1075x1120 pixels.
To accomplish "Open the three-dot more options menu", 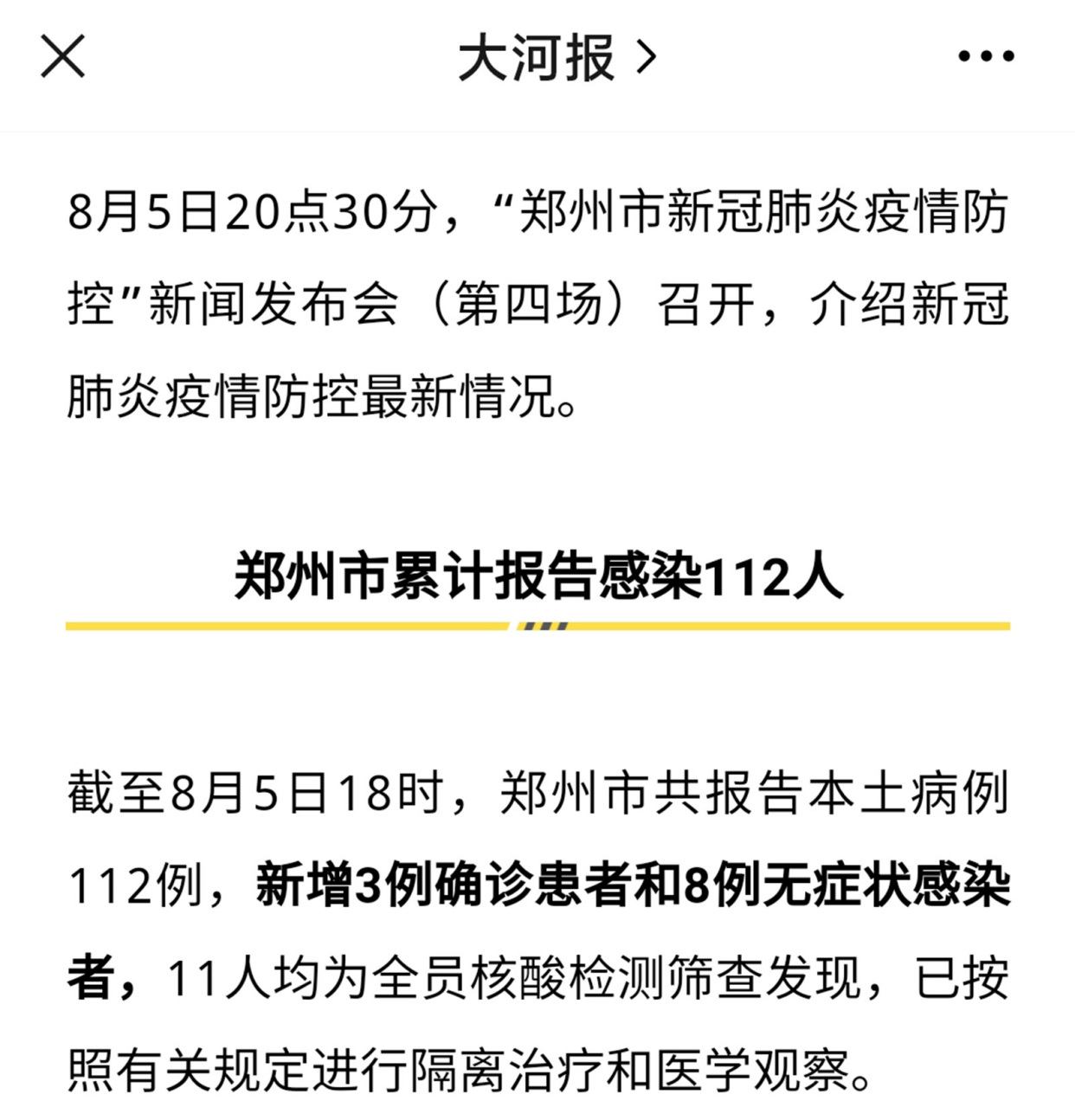I will click(x=986, y=57).
